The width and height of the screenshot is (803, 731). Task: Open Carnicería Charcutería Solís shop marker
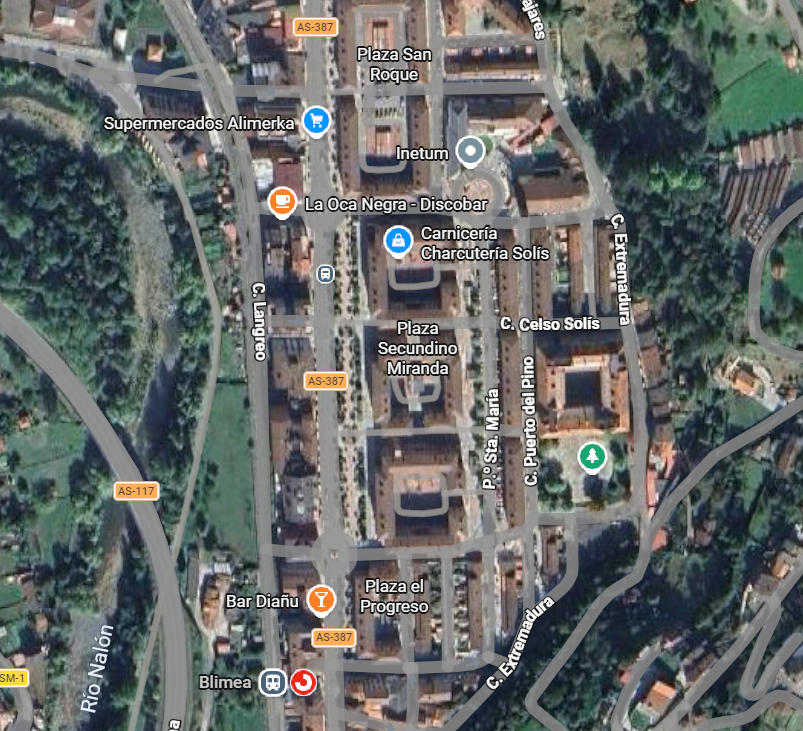point(398,240)
